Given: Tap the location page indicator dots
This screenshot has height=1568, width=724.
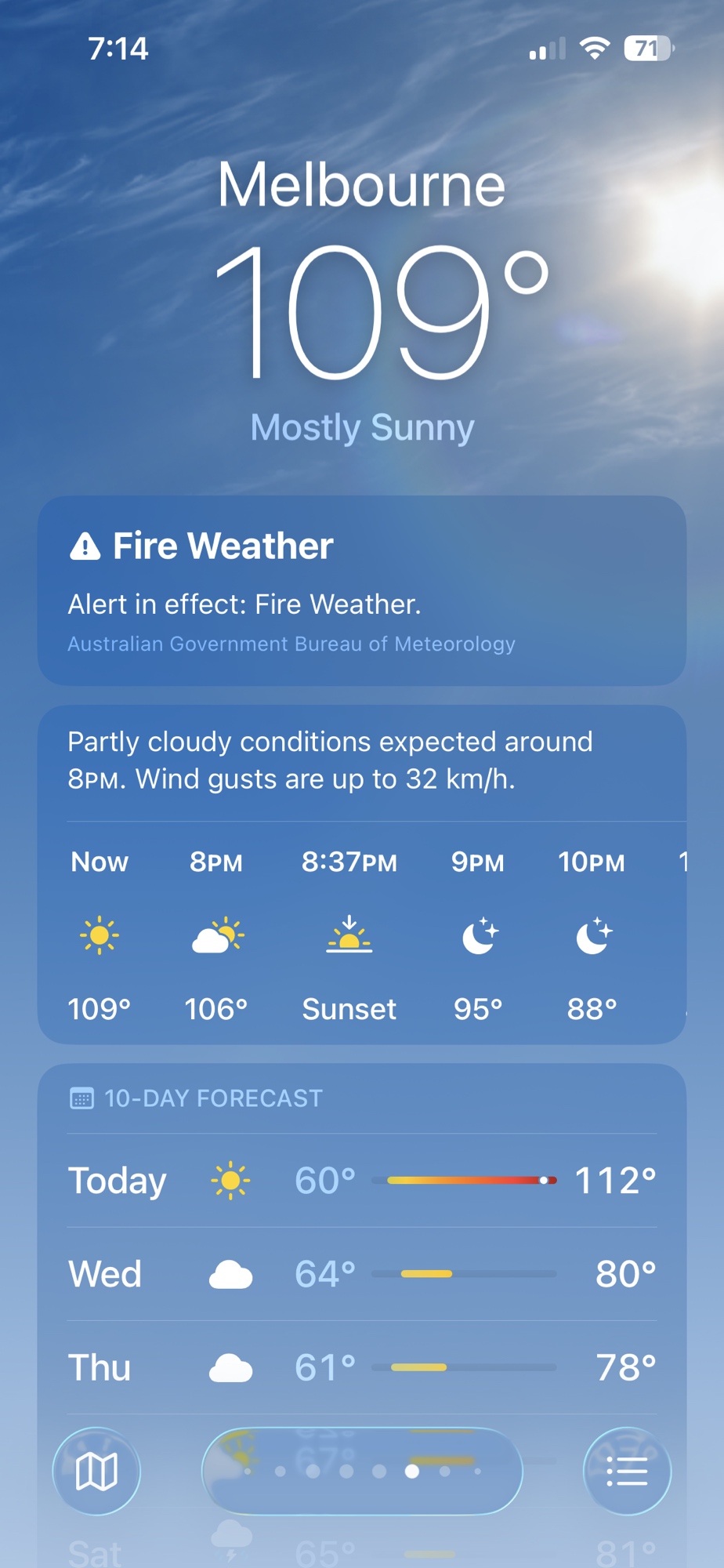Looking at the screenshot, I should (x=362, y=1472).
